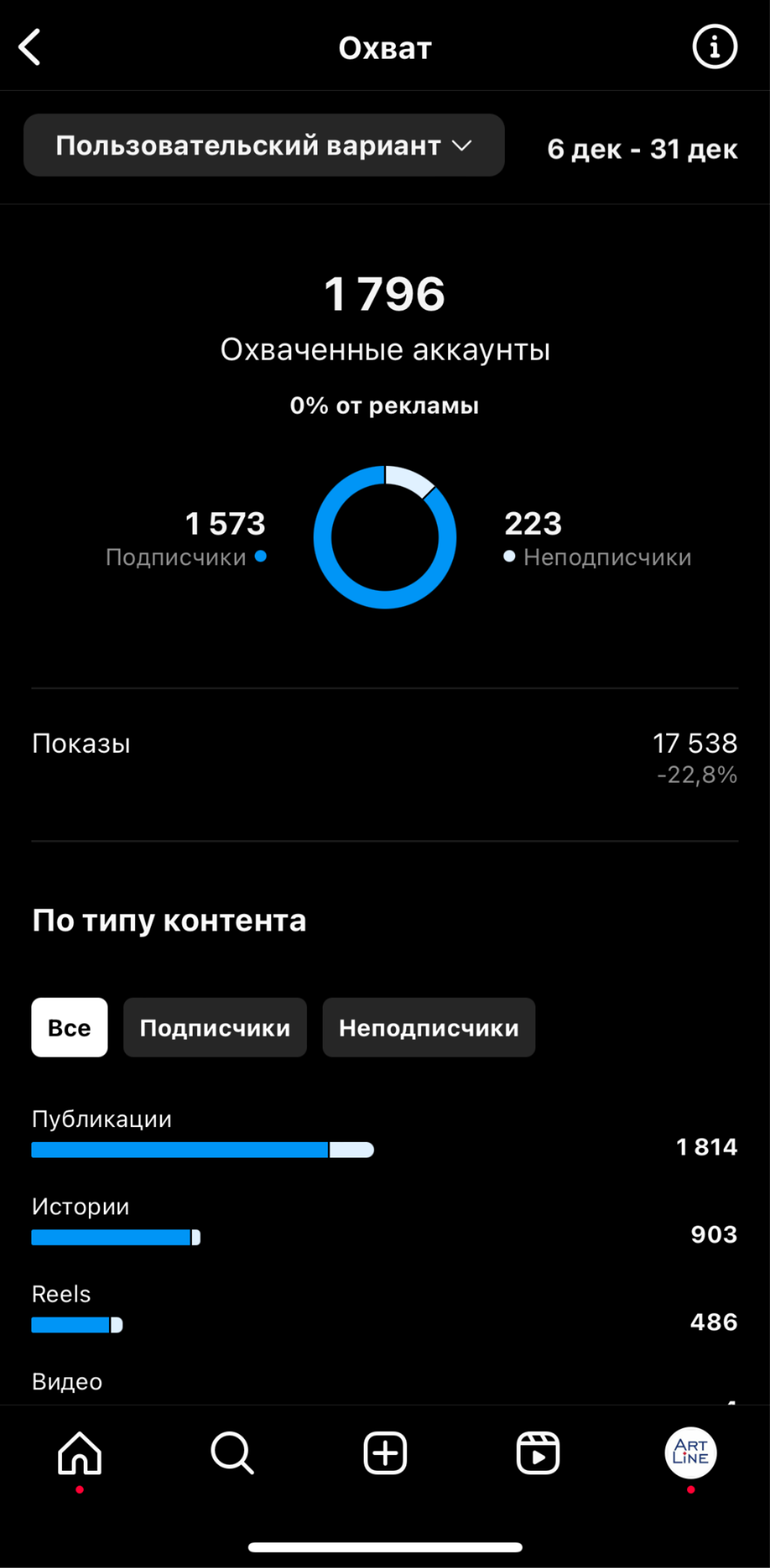The width and height of the screenshot is (770, 1568).
Task: Filter content type by Подписчики
Action: (x=215, y=1028)
